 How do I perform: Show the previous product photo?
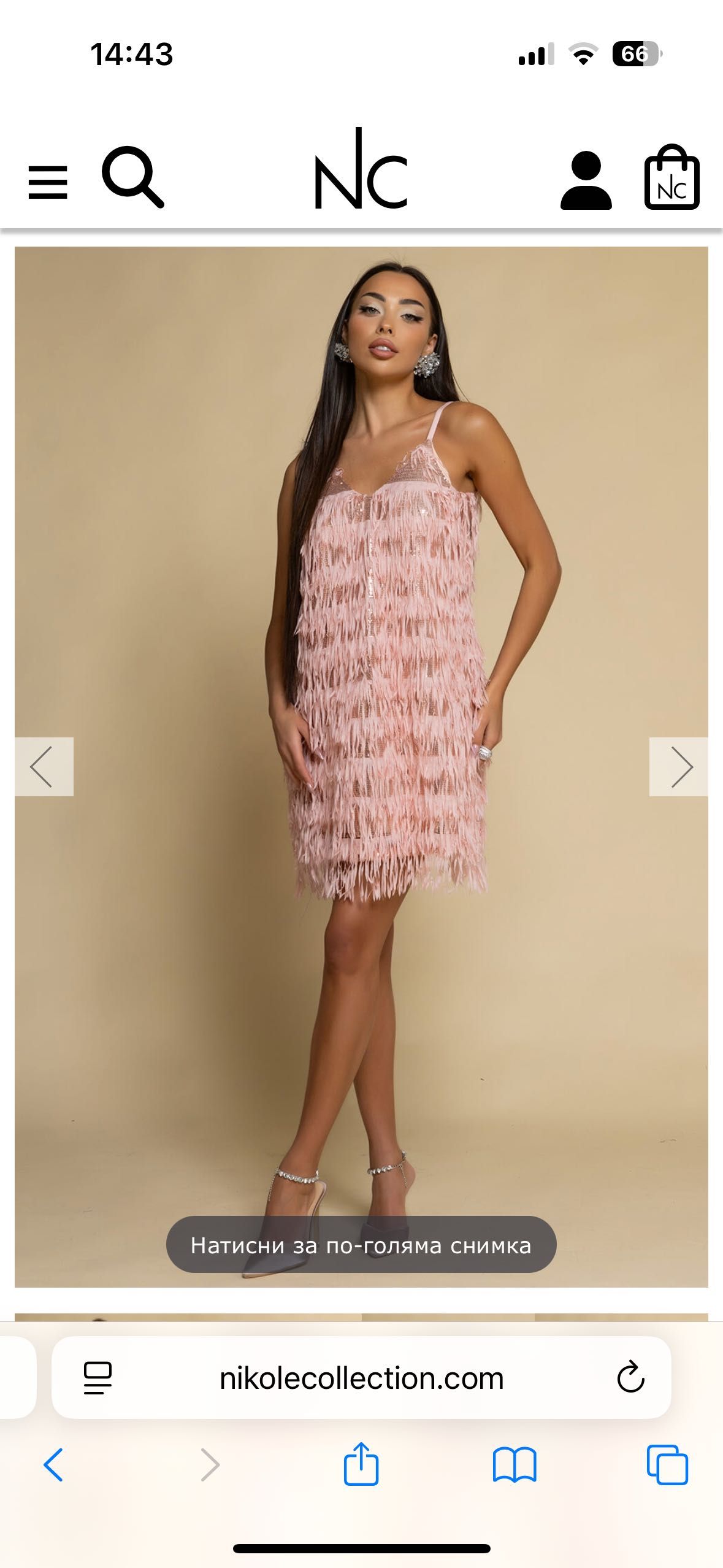click(x=44, y=767)
